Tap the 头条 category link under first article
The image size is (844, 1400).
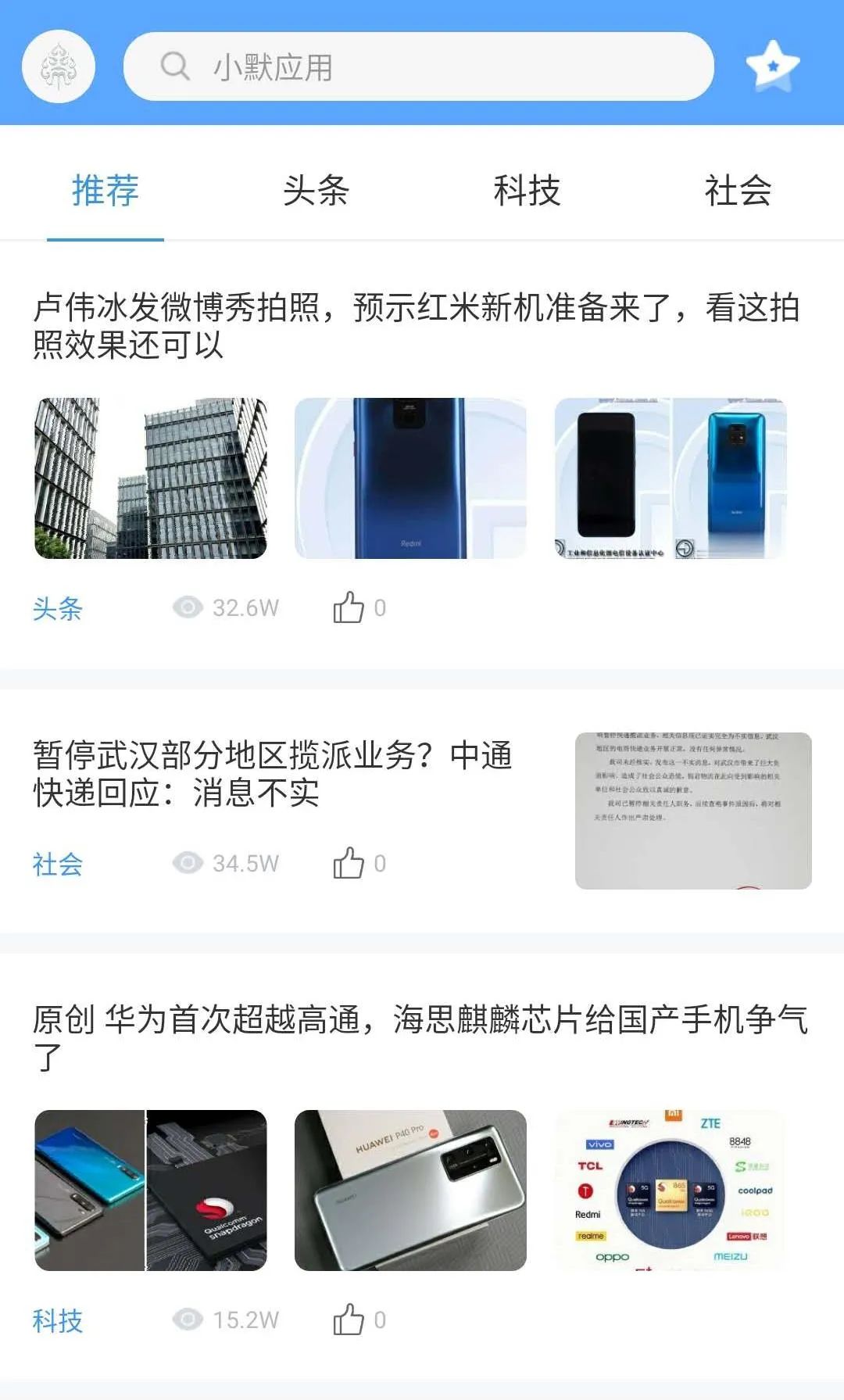[x=58, y=608]
